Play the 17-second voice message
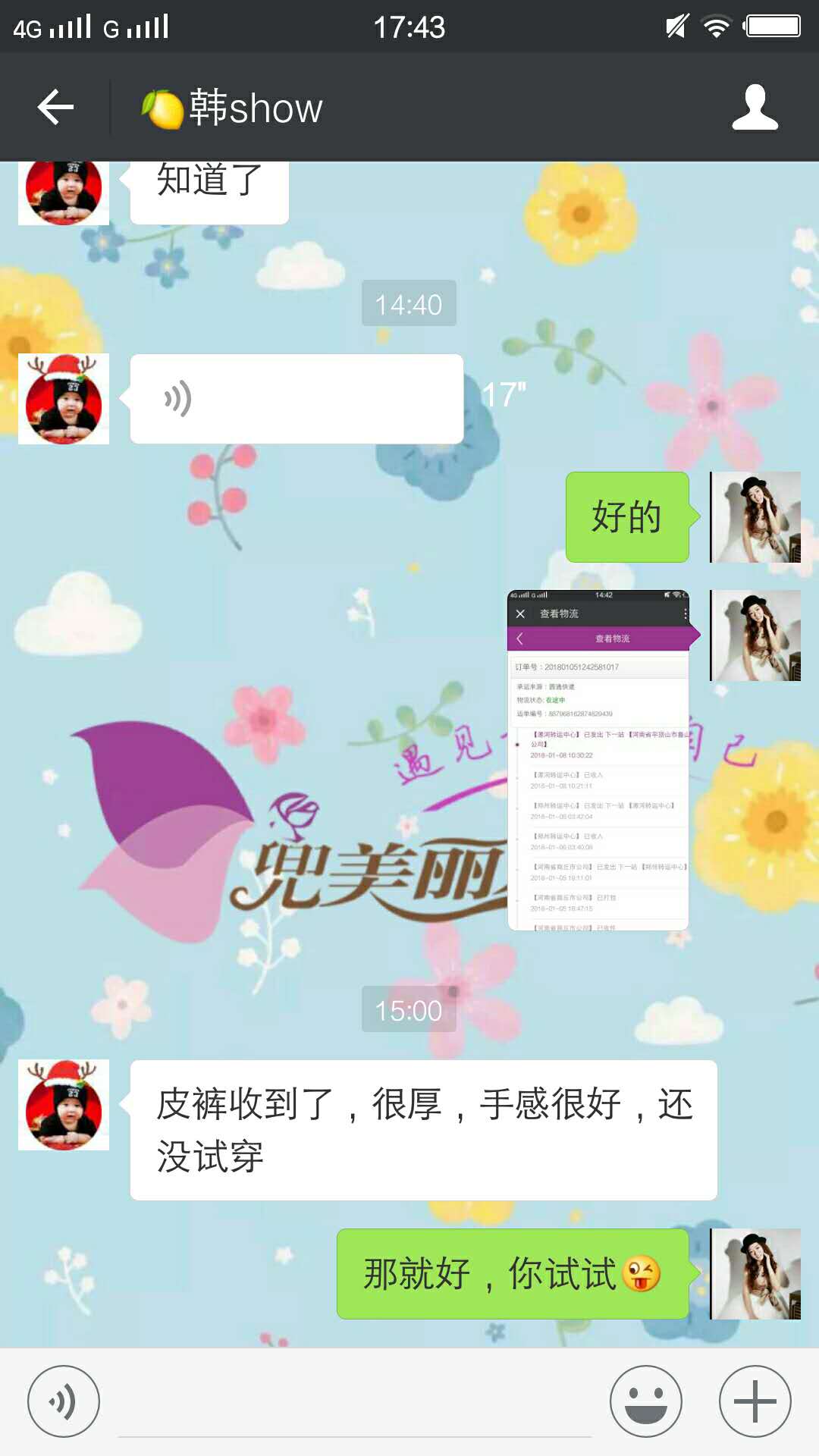Viewport: 819px width, 1456px height. click(297, 399)
